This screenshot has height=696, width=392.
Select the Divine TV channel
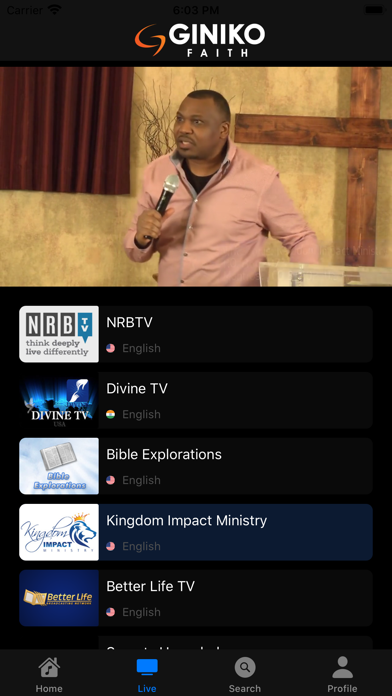click(x=196, y=400)
